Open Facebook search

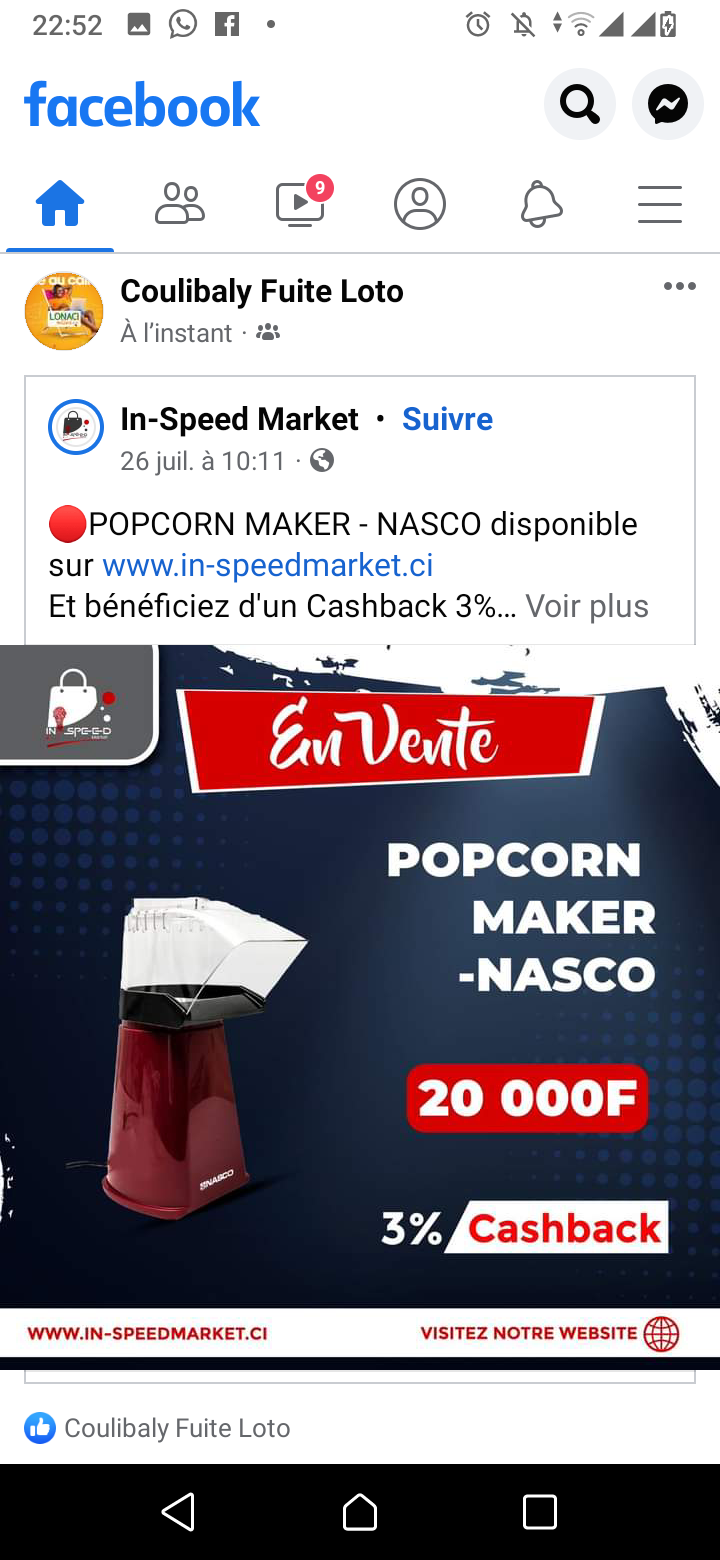click(x=579, y=103)
